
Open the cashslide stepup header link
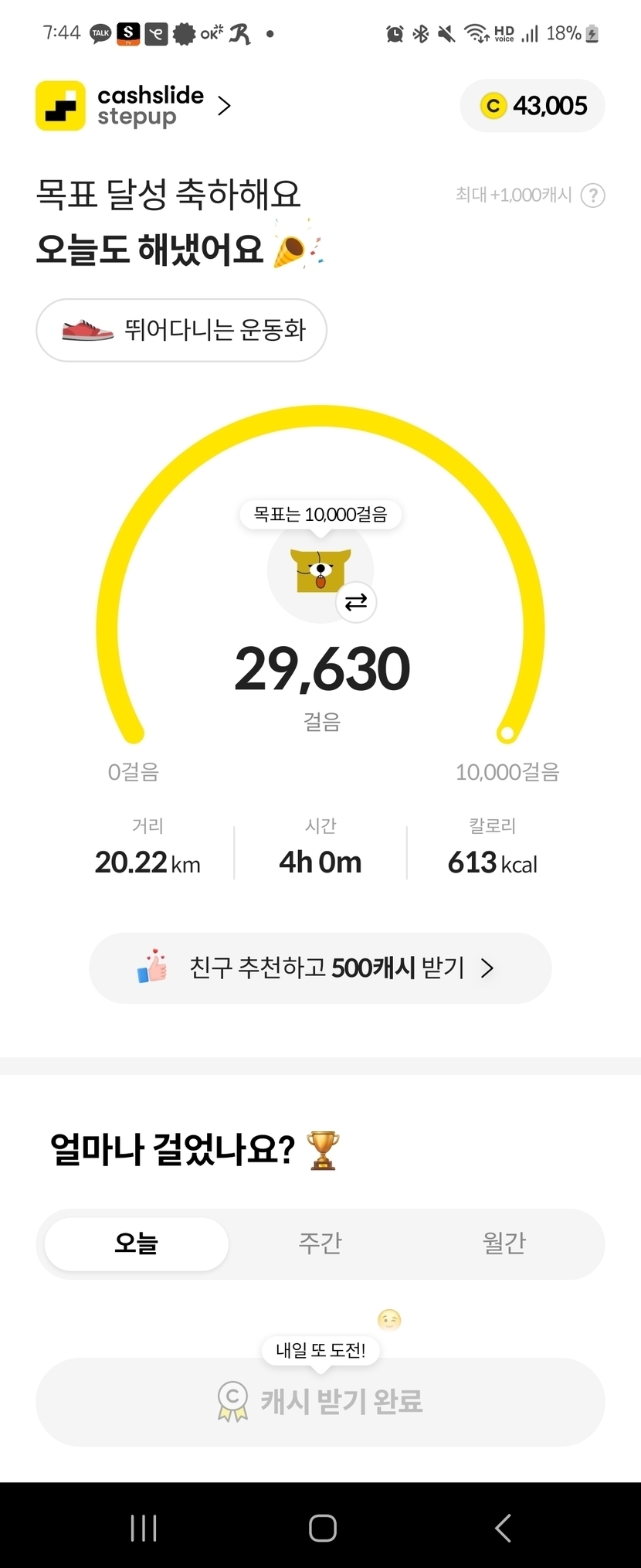[x=135, y=106]
